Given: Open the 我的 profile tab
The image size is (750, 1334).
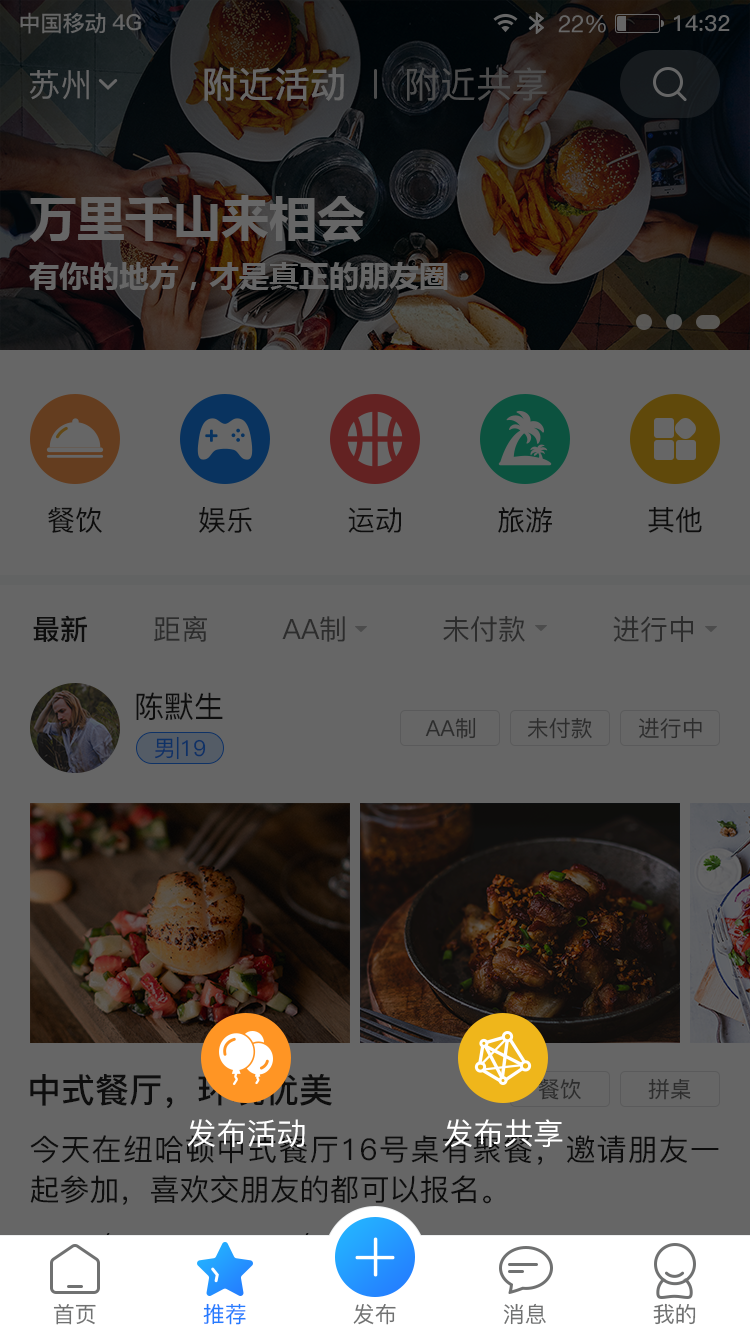Looking at the screenshot, I should (x=674, y=1283).
